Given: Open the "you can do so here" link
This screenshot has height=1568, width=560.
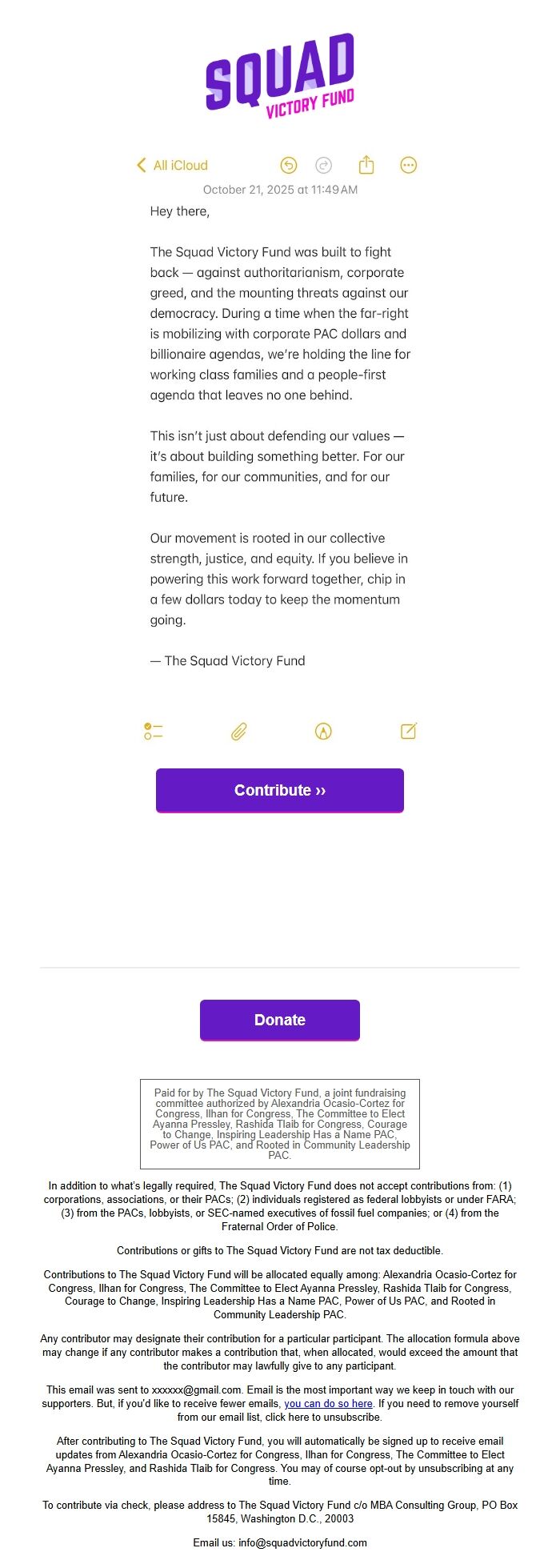Looking at the screenshot, I should [328, 1403].
